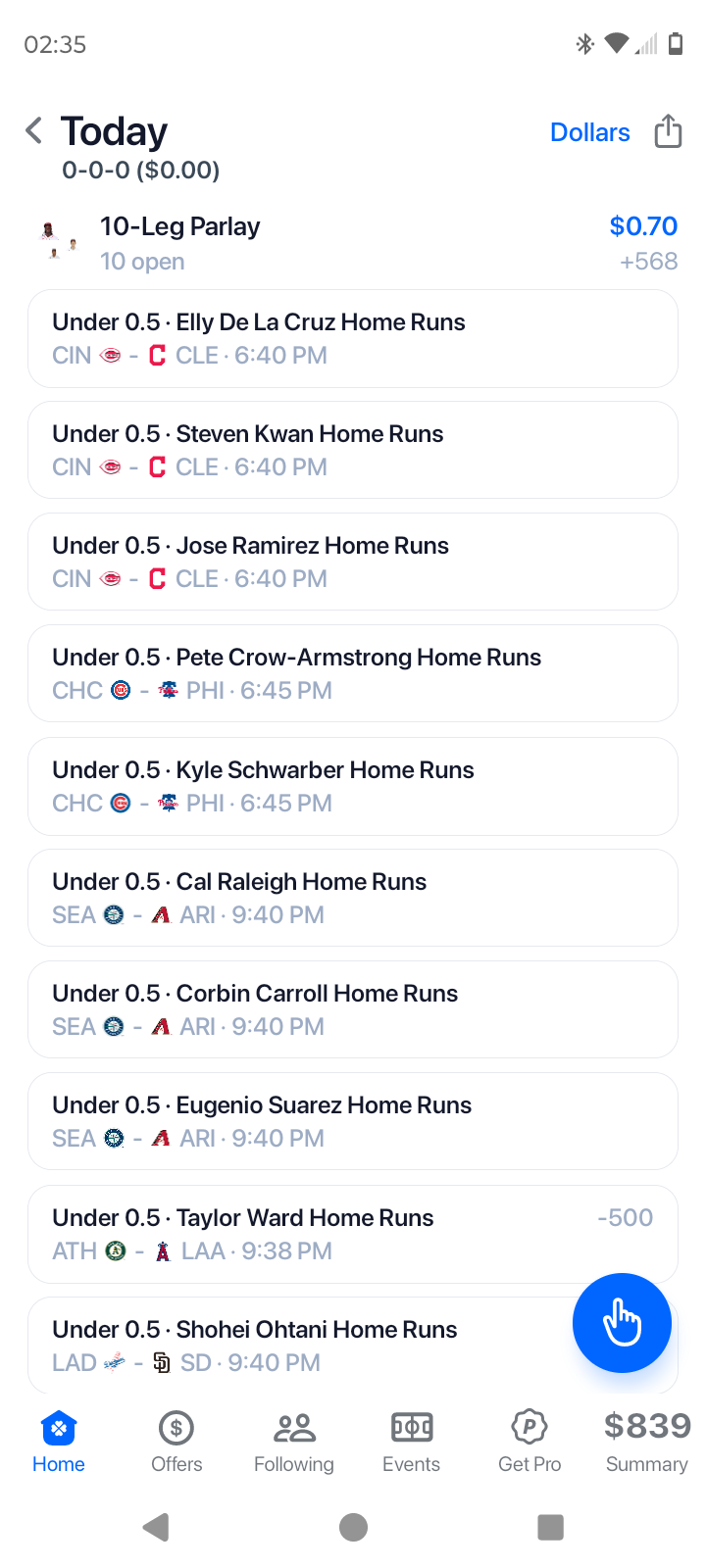Image resolution: width=706 pixels, height=1568 pixels.
Task: Go back using the arrow beside Today
Action: (34, 130)
